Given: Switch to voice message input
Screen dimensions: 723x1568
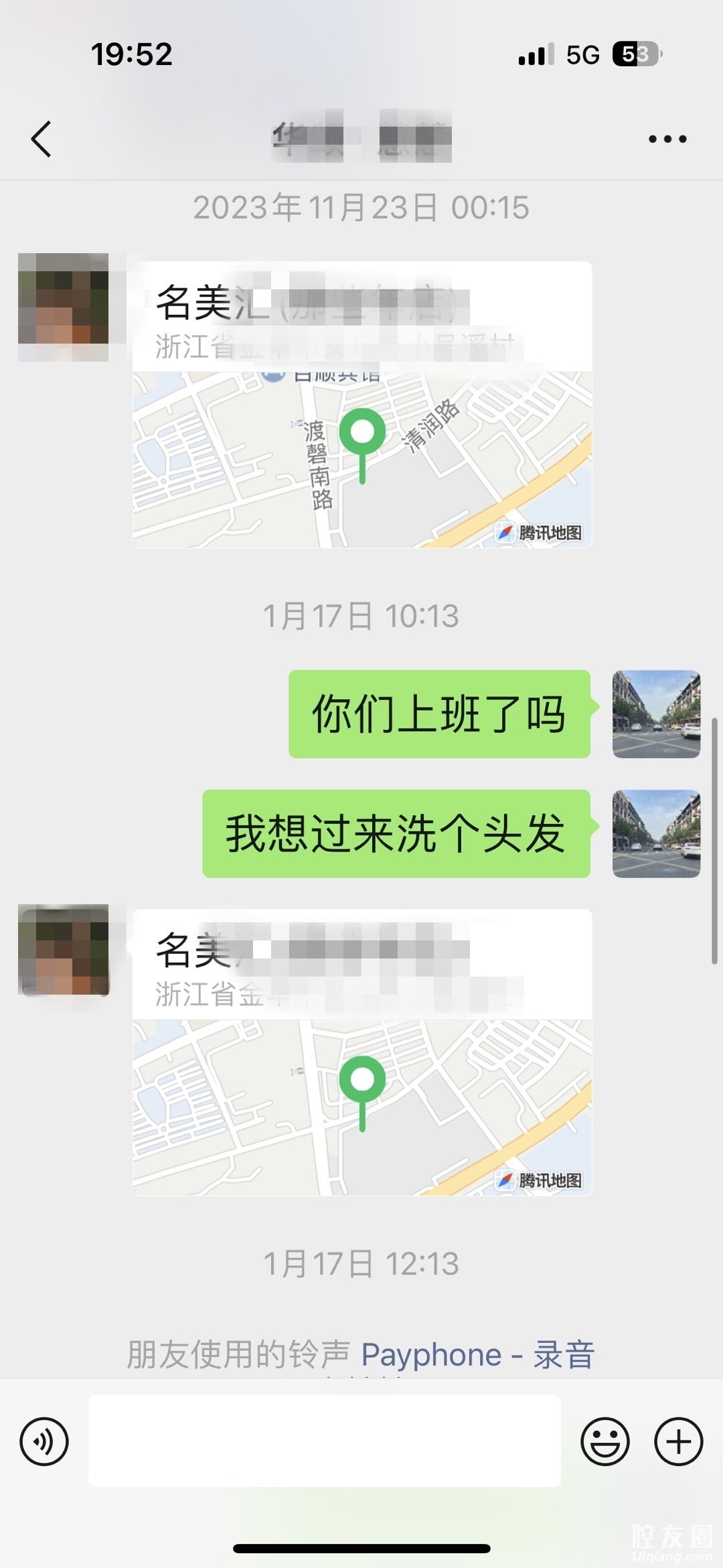Looking at the screenshot, I should [44, 1441].
